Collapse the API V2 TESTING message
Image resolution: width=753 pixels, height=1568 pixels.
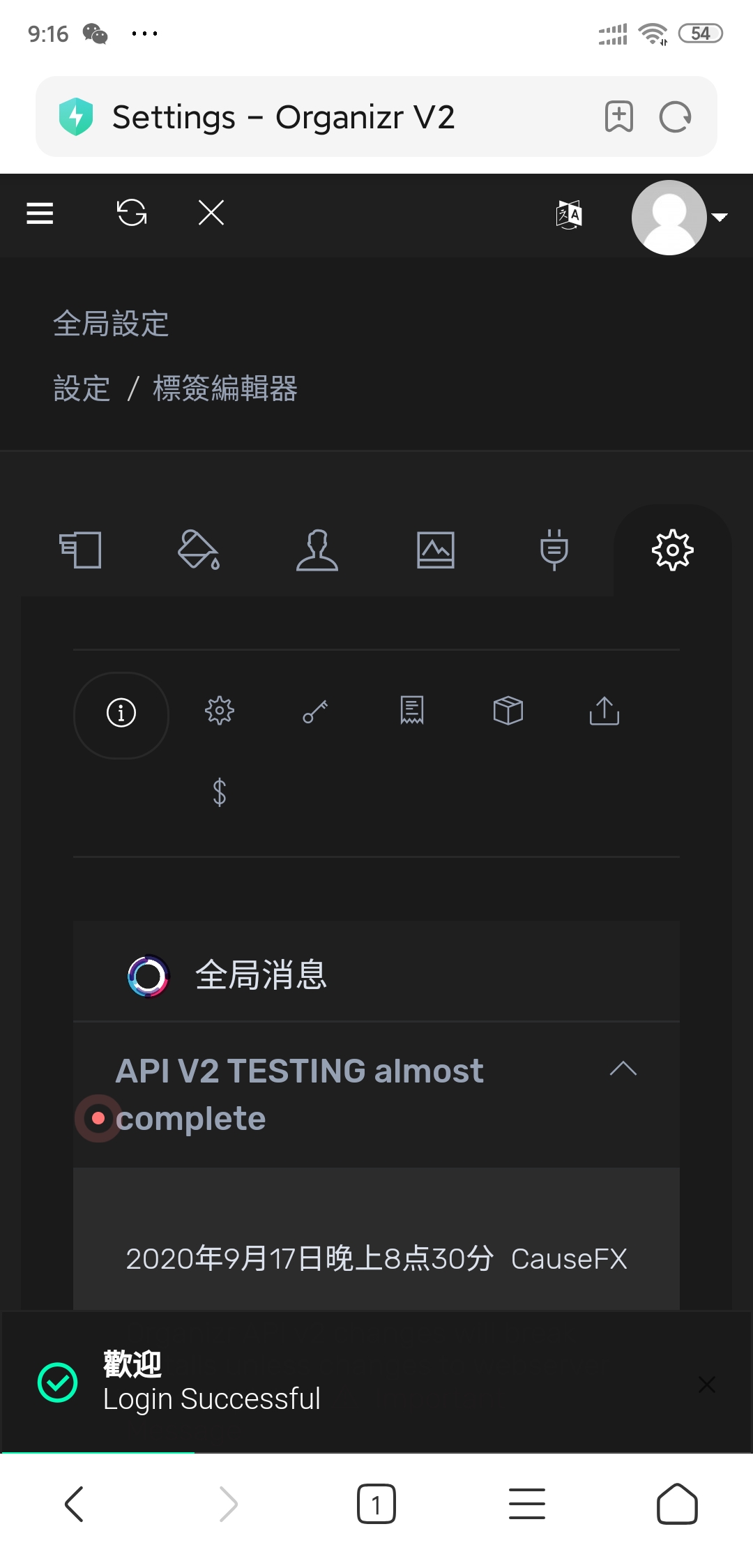click(623, 1069)
